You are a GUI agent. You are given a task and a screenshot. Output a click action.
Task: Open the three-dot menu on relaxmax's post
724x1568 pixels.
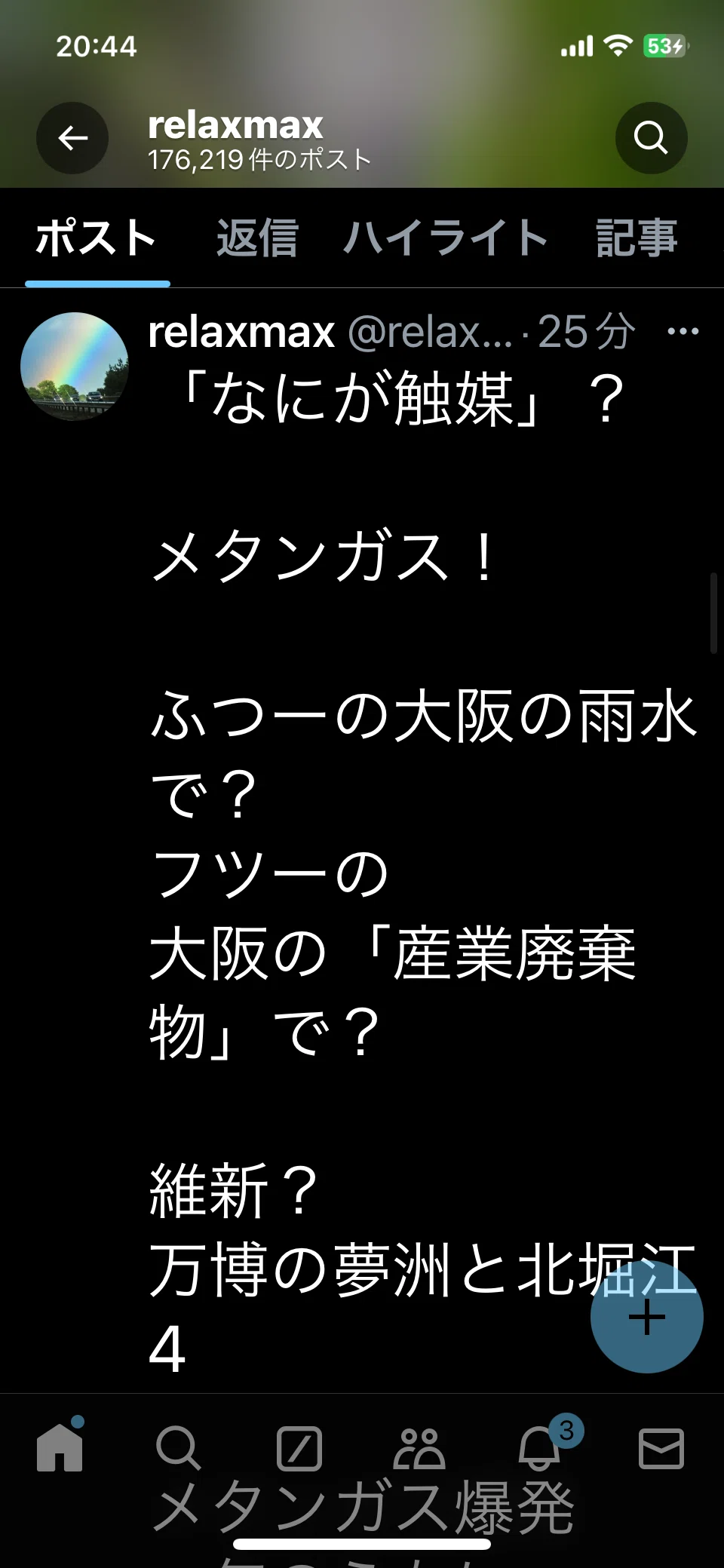click(x=683, y=331)
